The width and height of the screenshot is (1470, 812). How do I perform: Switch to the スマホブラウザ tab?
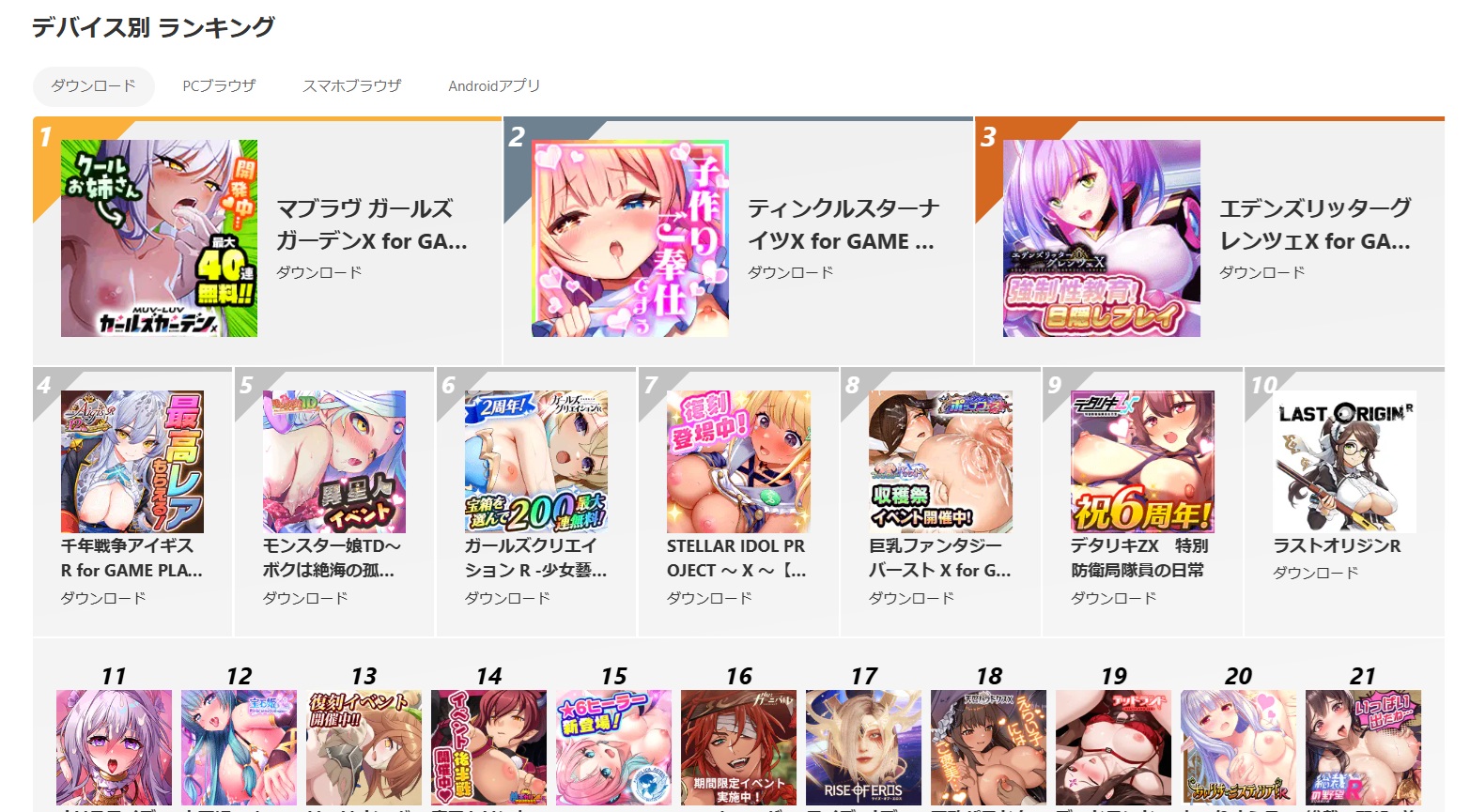[351, 85]
